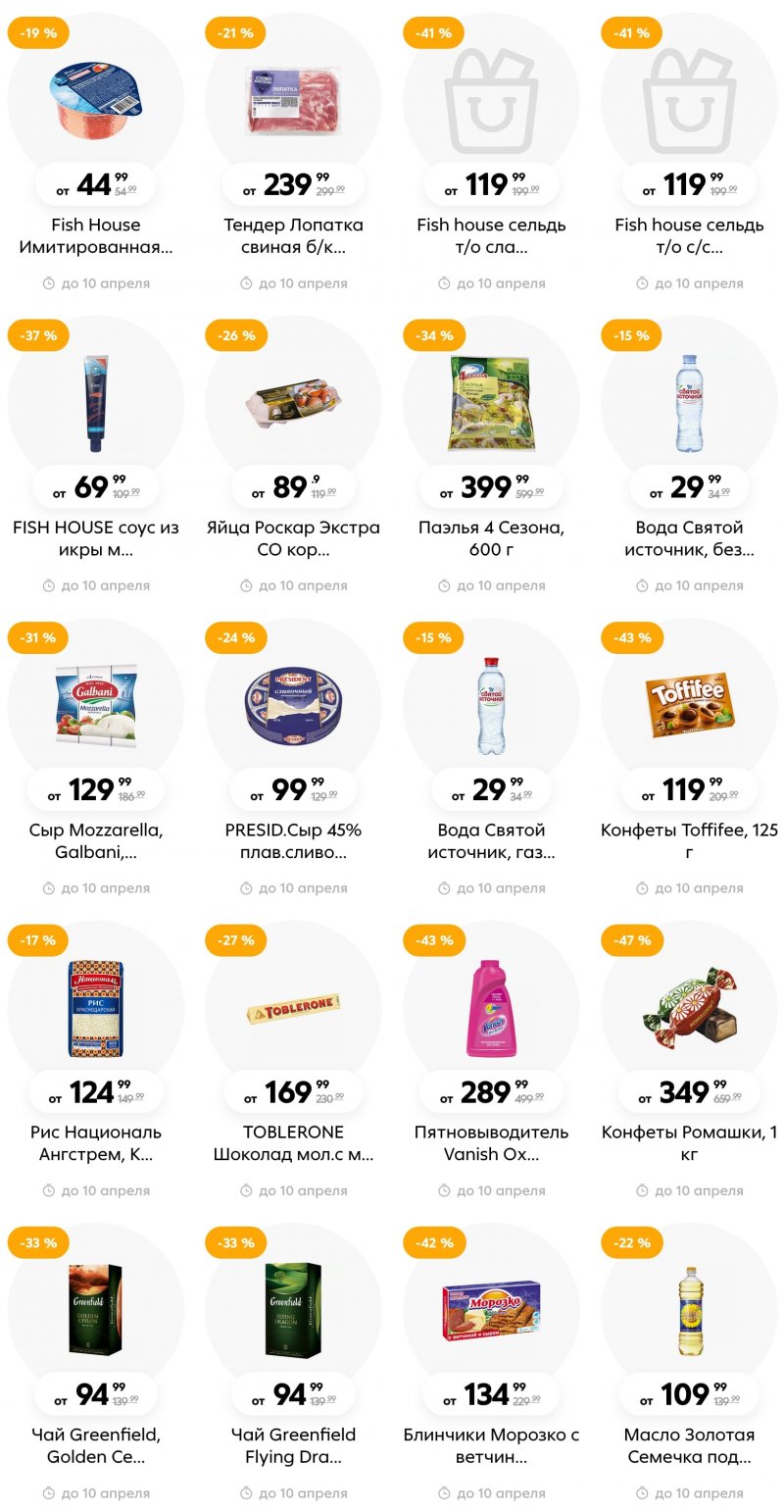
Task: Open Вода Святой источник, без газа
Action: pos(689,402)
